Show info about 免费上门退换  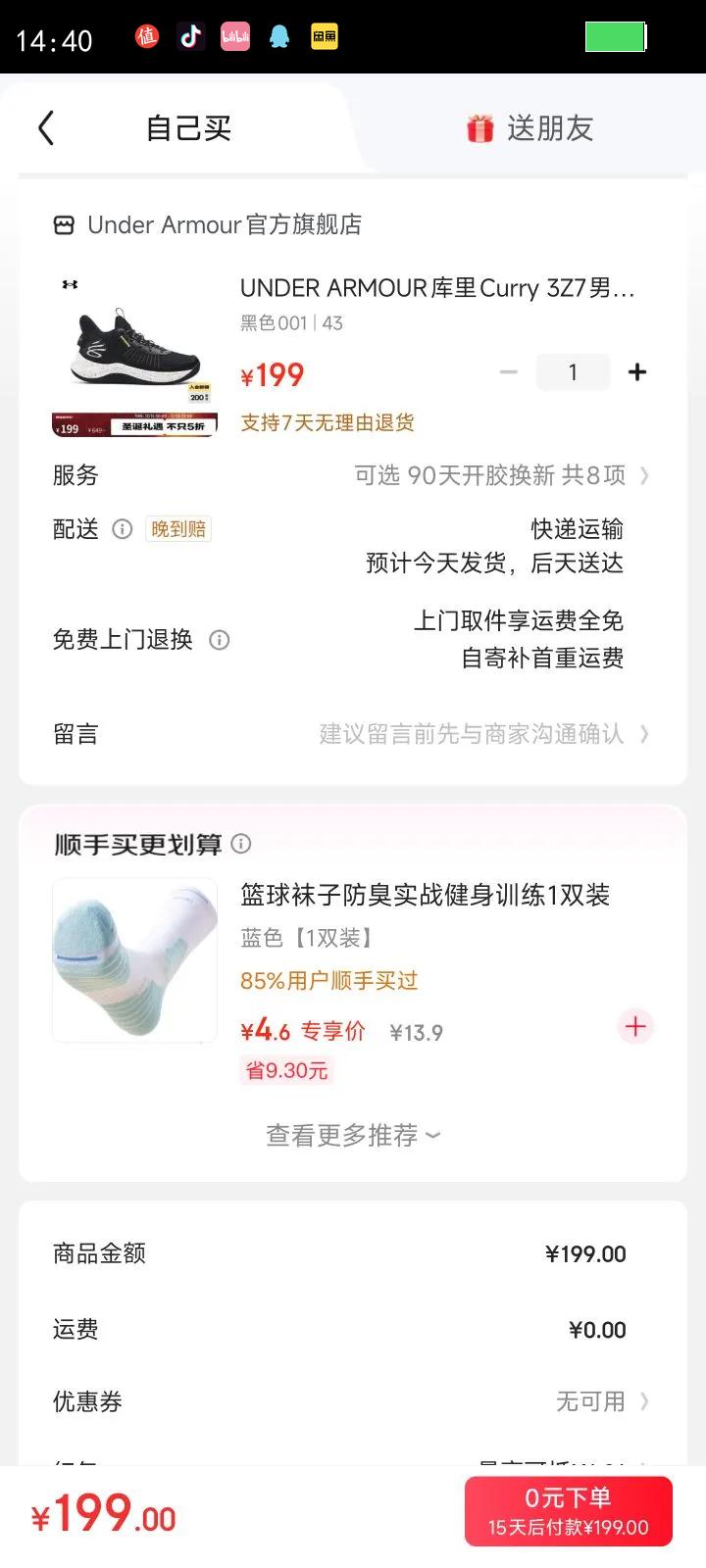[220, 640]
